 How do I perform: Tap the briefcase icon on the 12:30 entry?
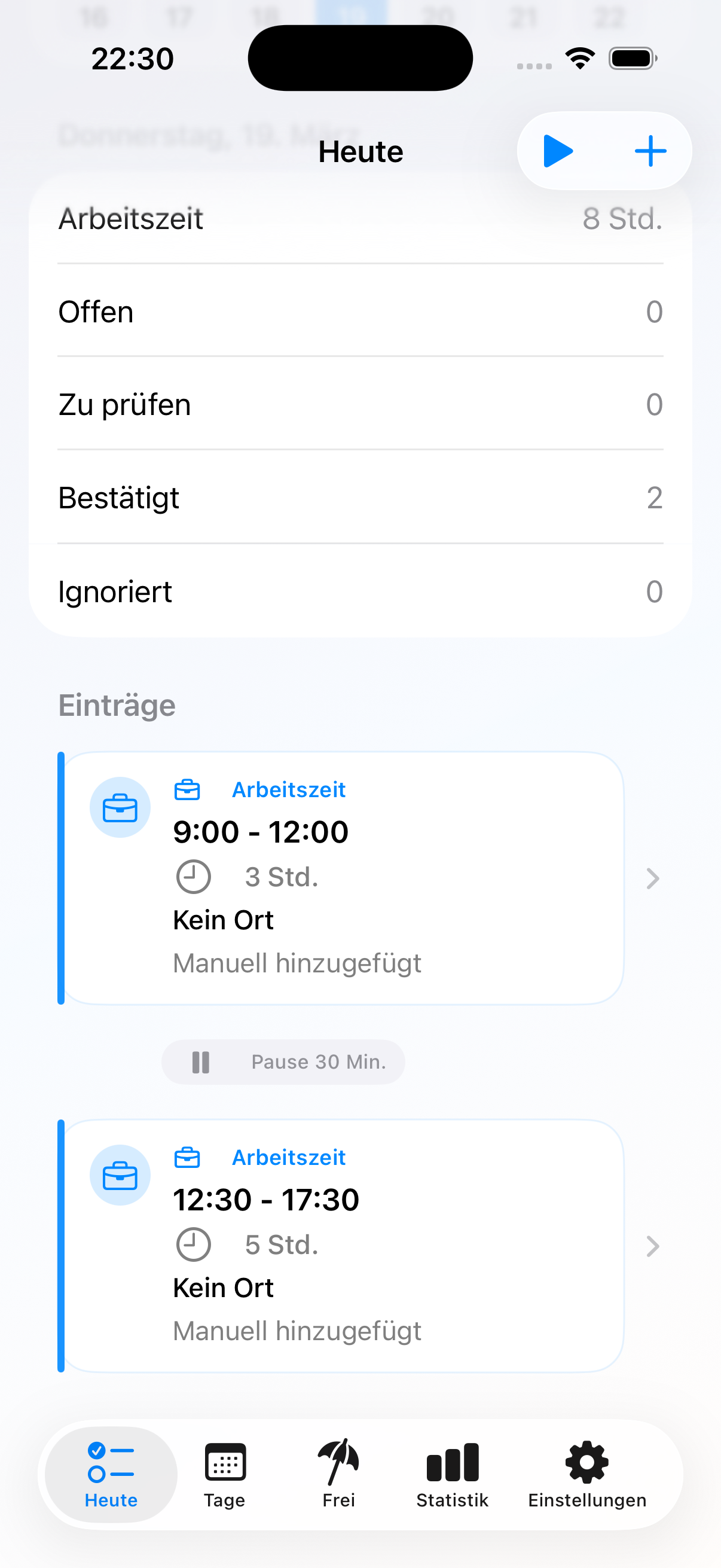click(x=120, y=1175)
